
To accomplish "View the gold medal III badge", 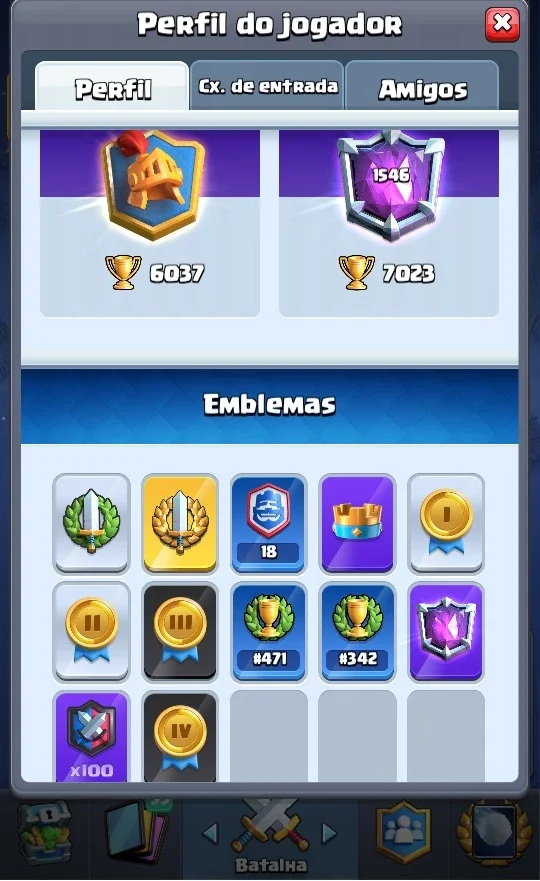I will 180,632.
